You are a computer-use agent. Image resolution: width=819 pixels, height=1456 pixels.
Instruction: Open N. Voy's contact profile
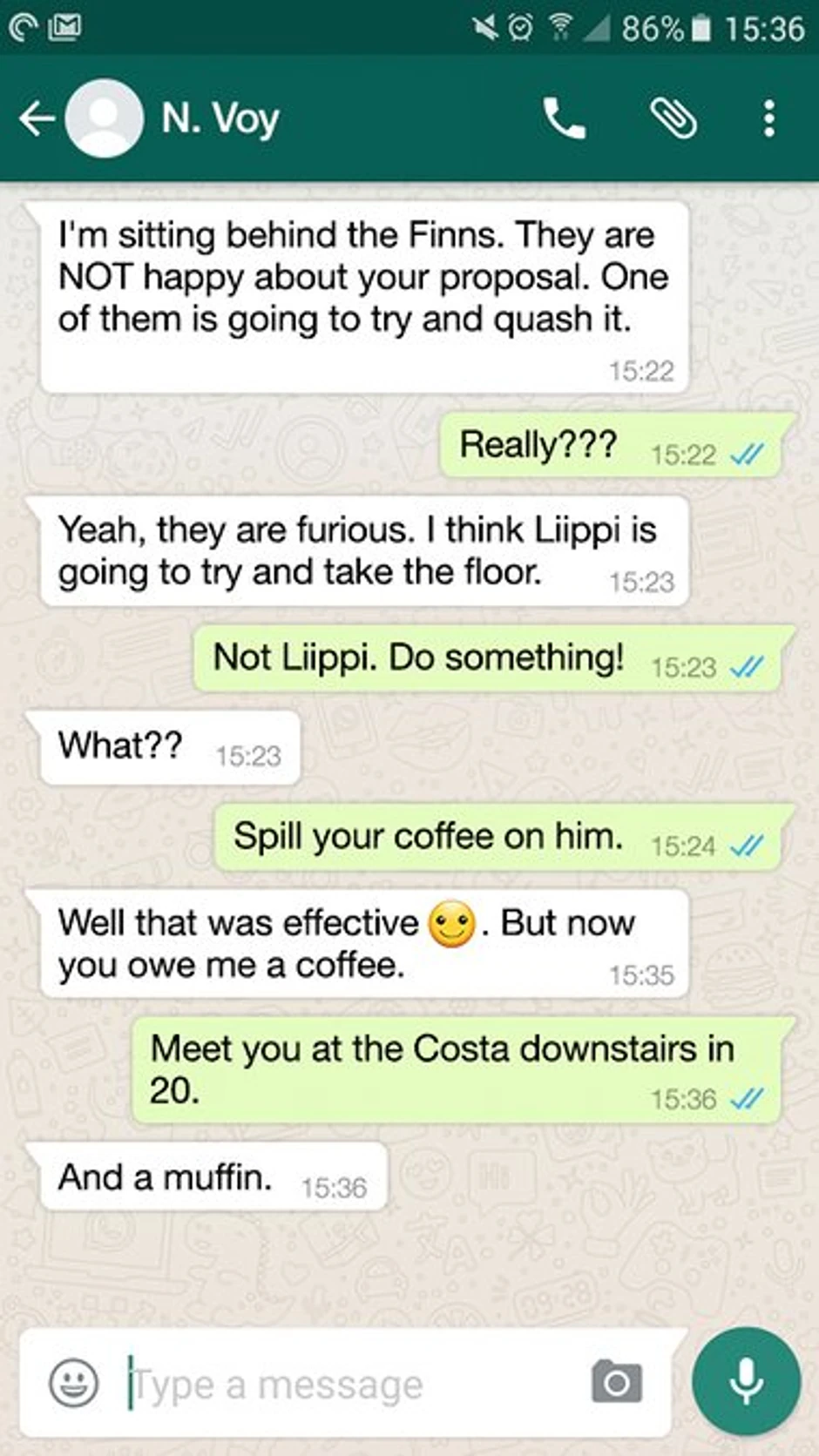tap(219, 118)
